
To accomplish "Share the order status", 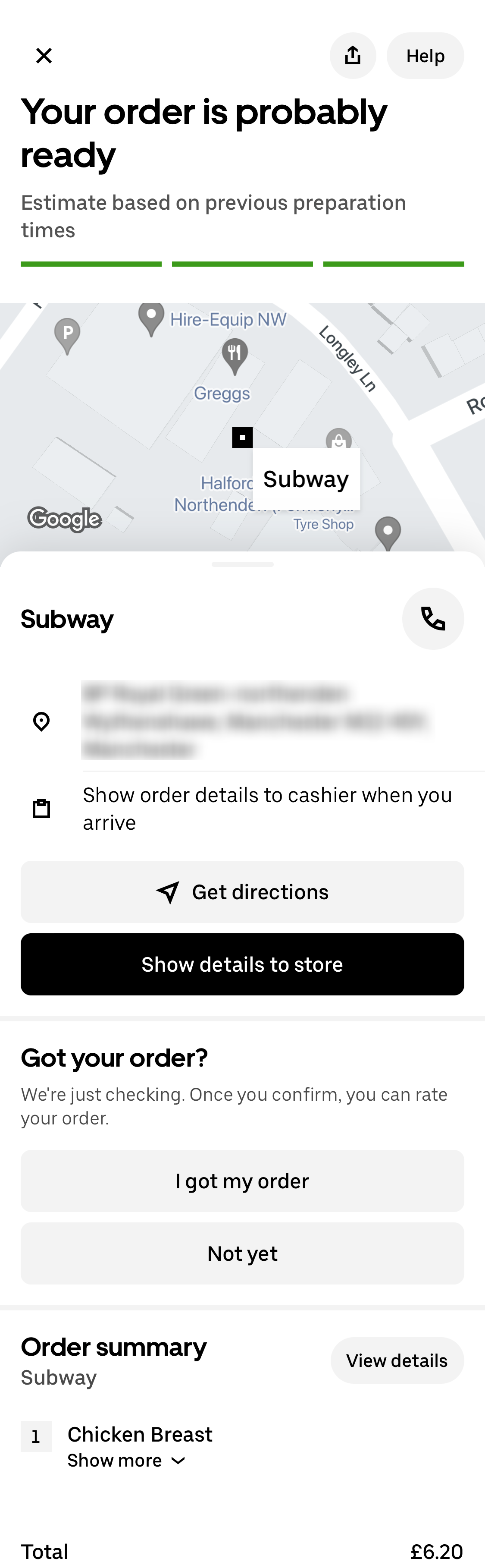I will click(353, 56).
